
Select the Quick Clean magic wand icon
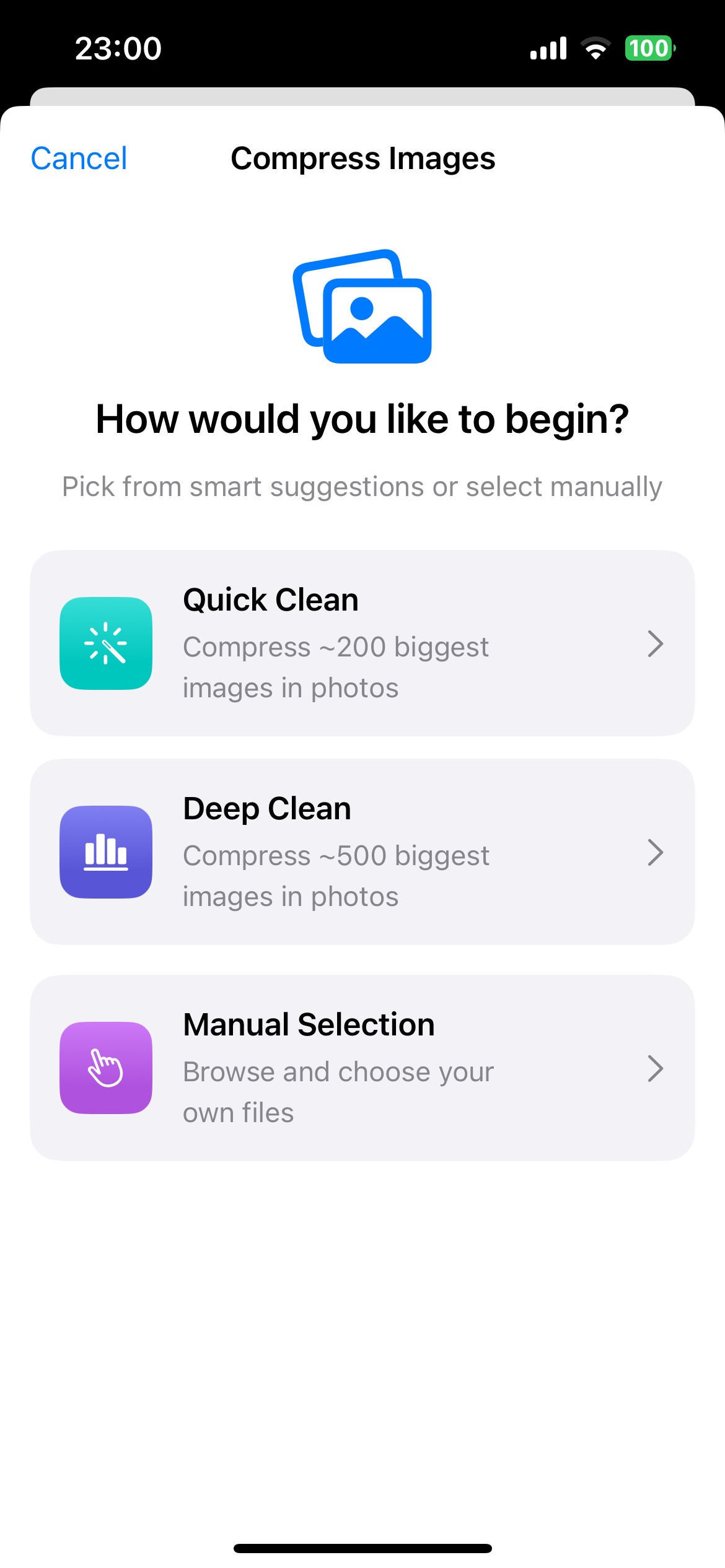(x=105, y=644)
